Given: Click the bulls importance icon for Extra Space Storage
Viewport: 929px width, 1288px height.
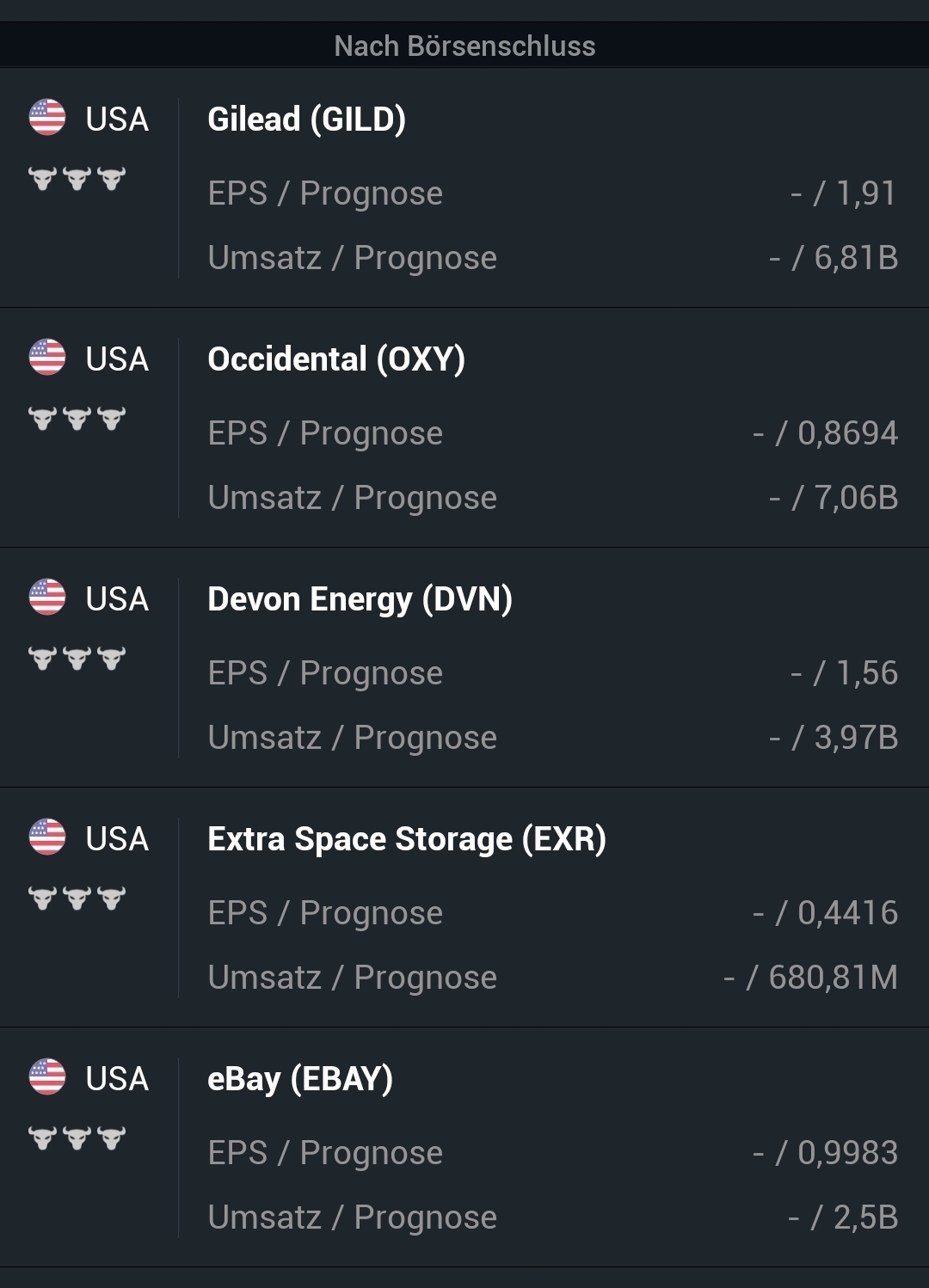Looking at the screenshot, I should point(76,897).
